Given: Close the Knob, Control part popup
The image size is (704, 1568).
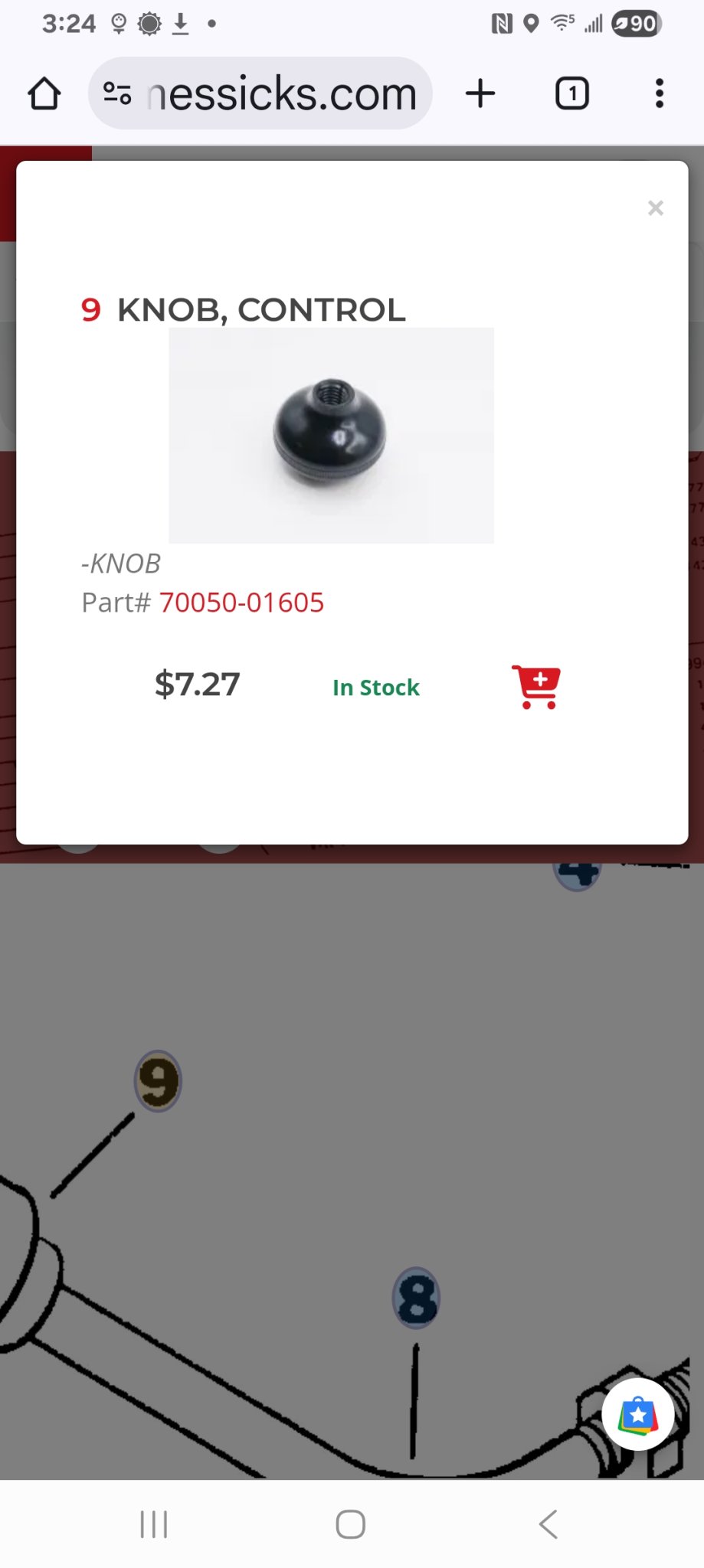Looking at the screenshot, I should [655, 208].
